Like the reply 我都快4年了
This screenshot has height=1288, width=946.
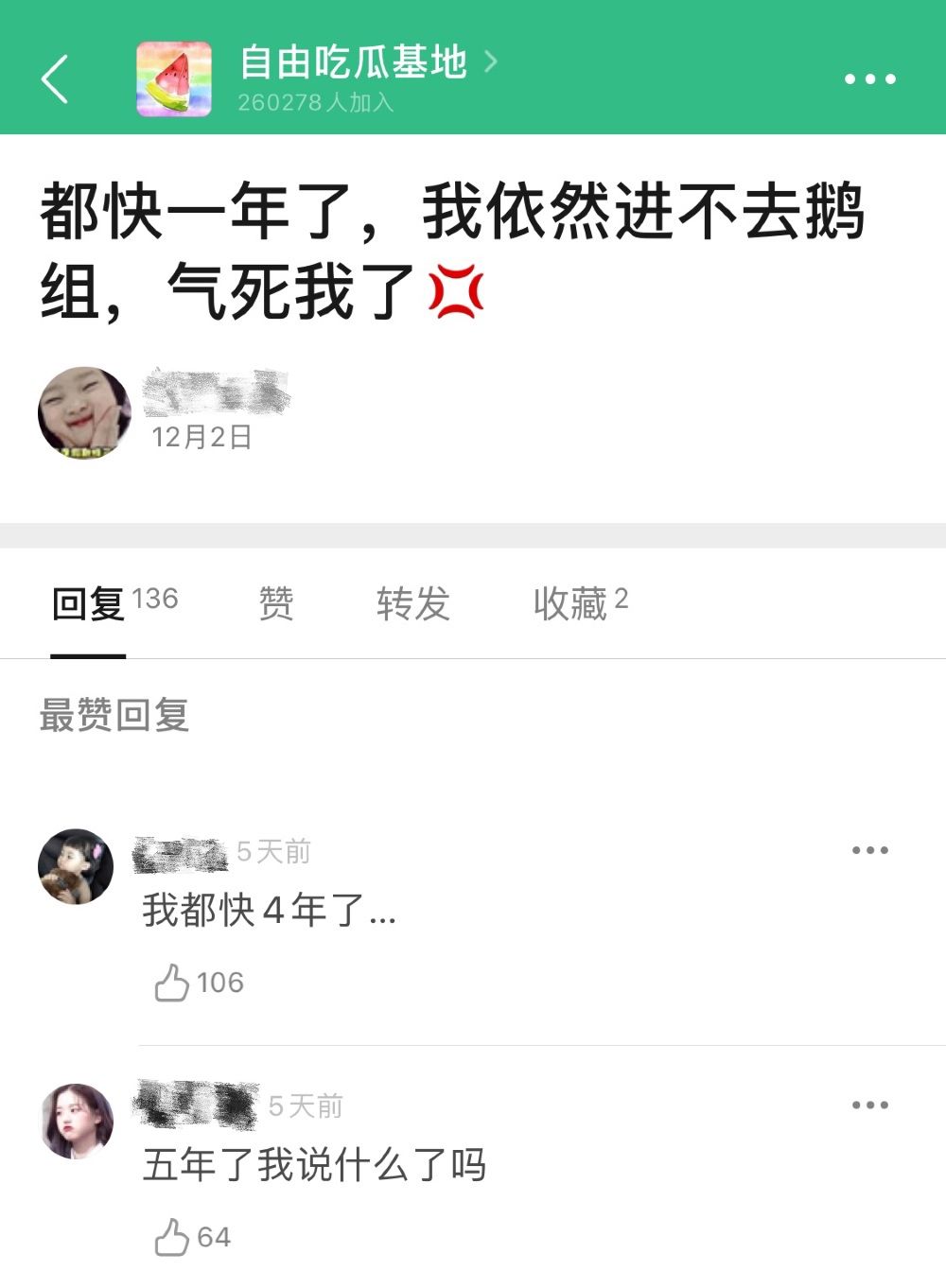click(x=172, y=983)
